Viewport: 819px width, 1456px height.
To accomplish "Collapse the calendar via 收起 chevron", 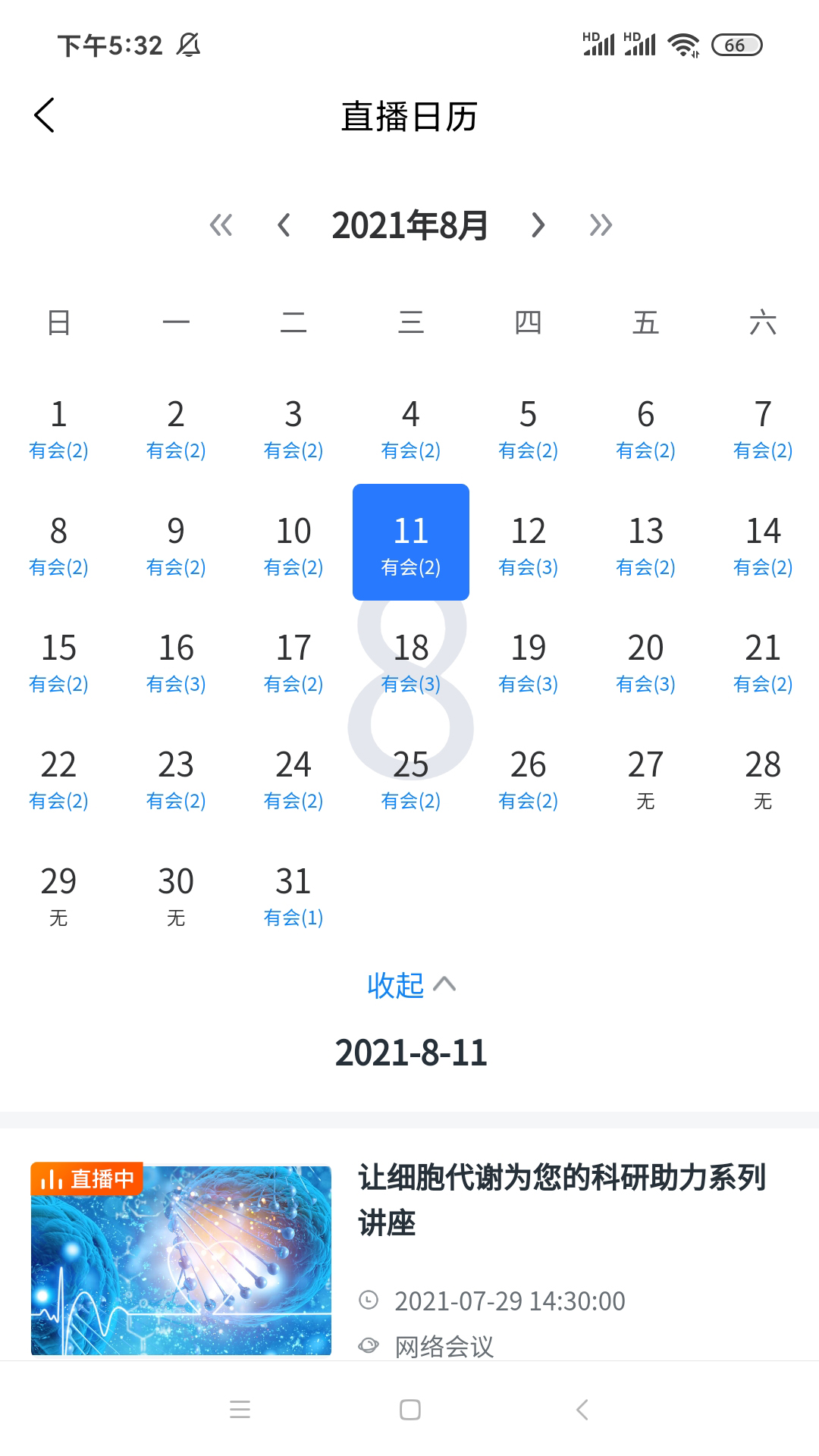I will 446,984.
